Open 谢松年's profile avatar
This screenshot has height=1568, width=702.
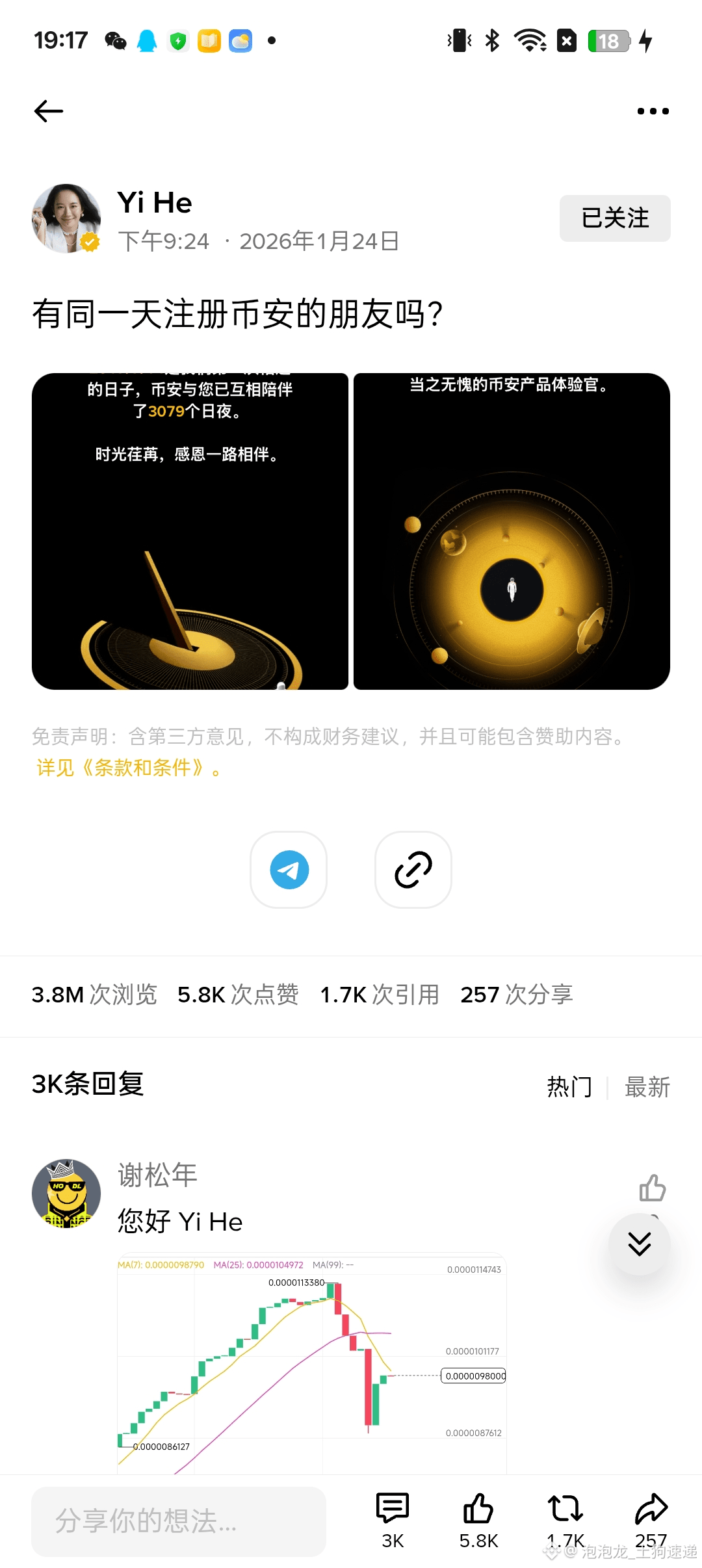coord(66,1194)
